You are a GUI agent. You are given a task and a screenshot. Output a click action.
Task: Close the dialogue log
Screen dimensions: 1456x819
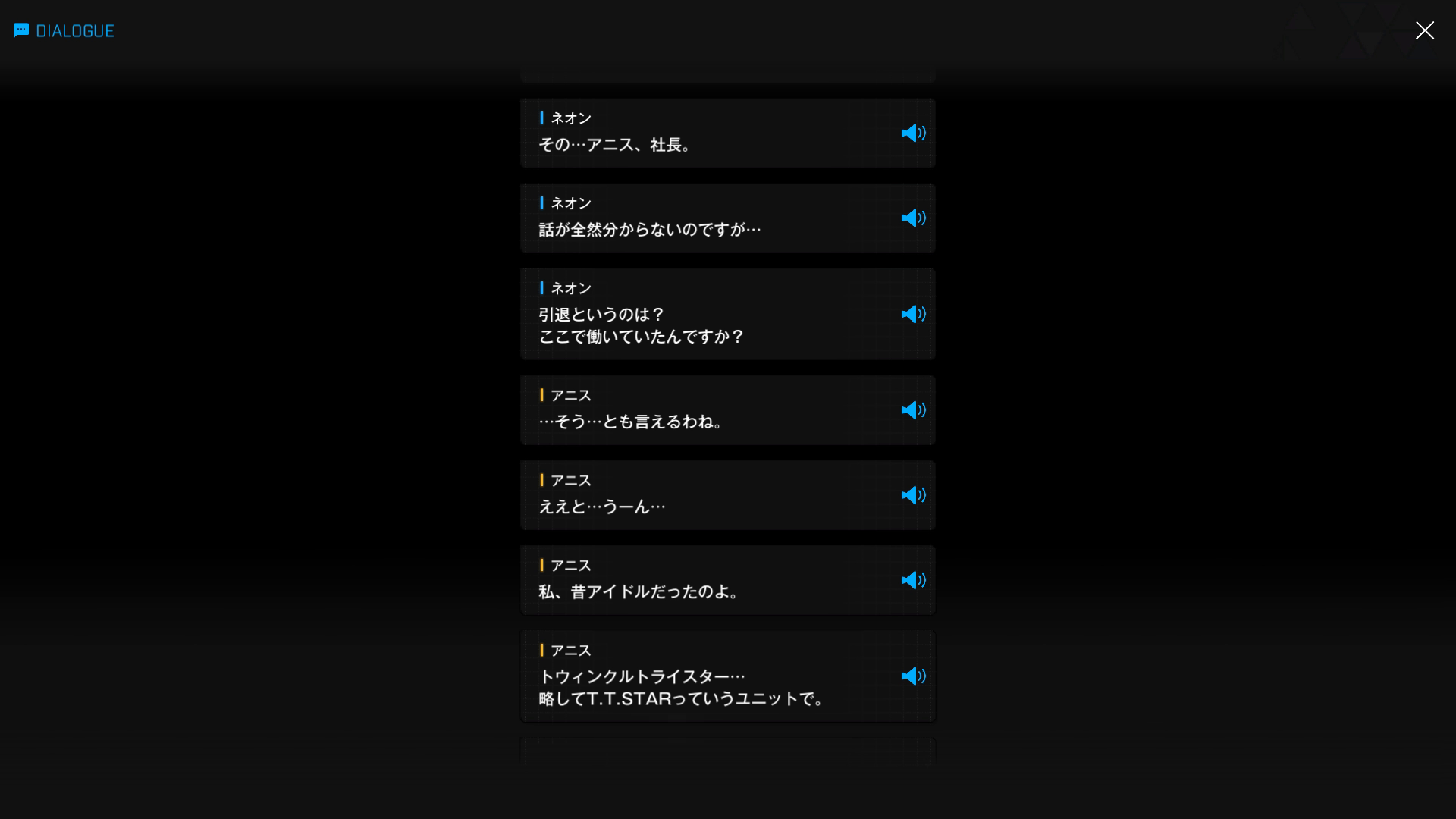(x=1424, y=30)
